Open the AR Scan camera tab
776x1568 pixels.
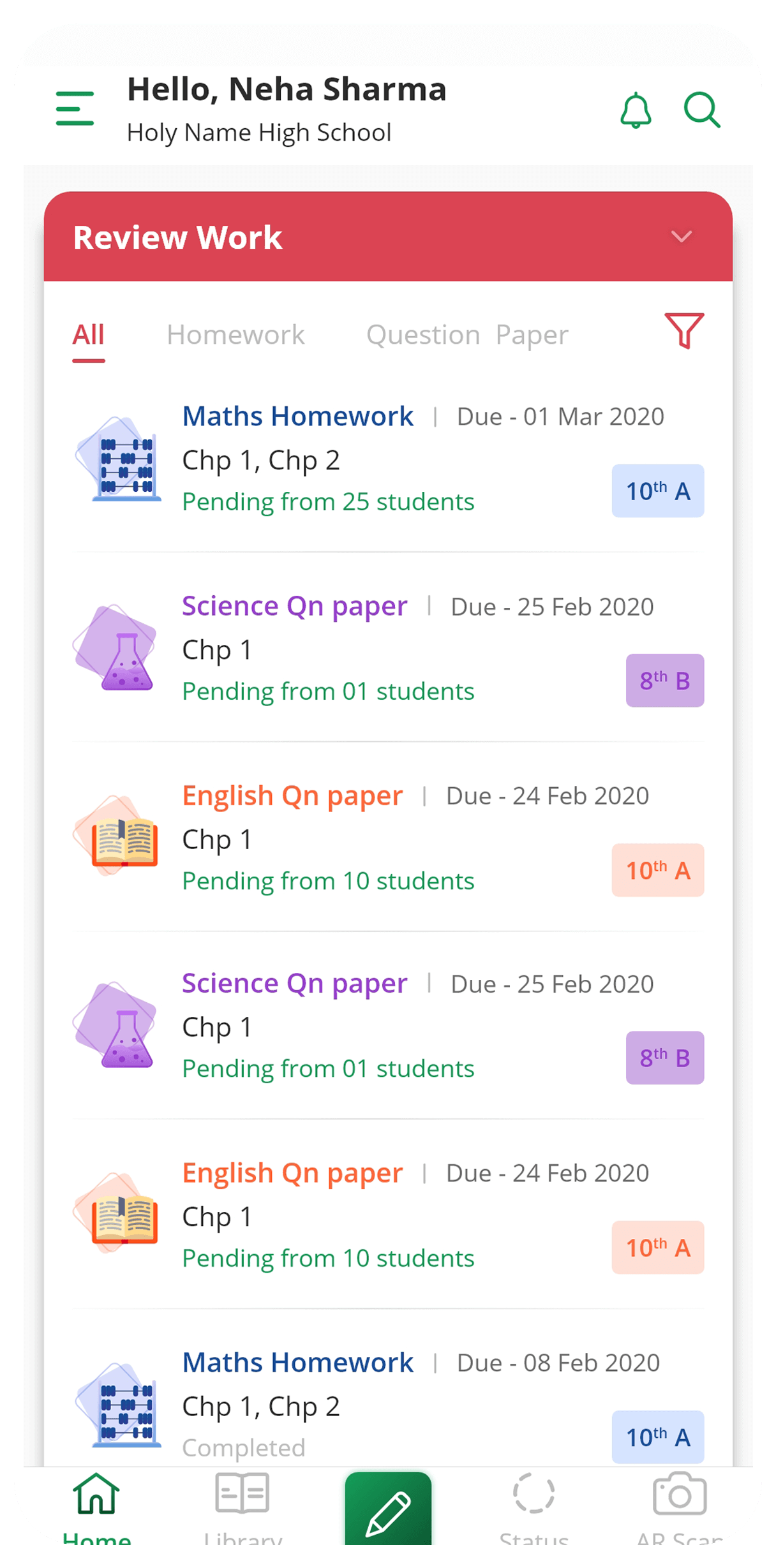(x=680, y=1505)
